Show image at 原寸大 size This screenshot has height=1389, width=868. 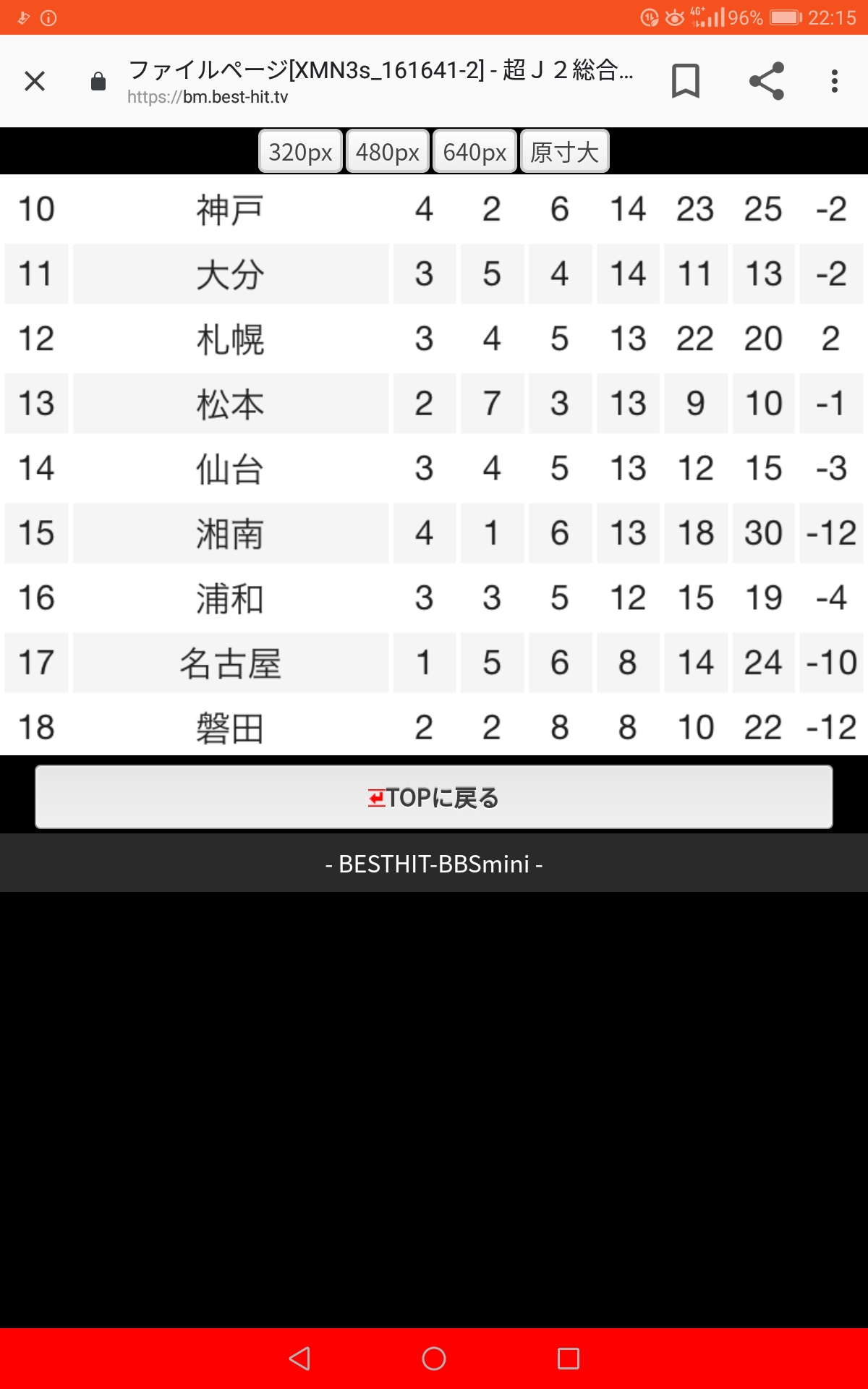[564, 151]
